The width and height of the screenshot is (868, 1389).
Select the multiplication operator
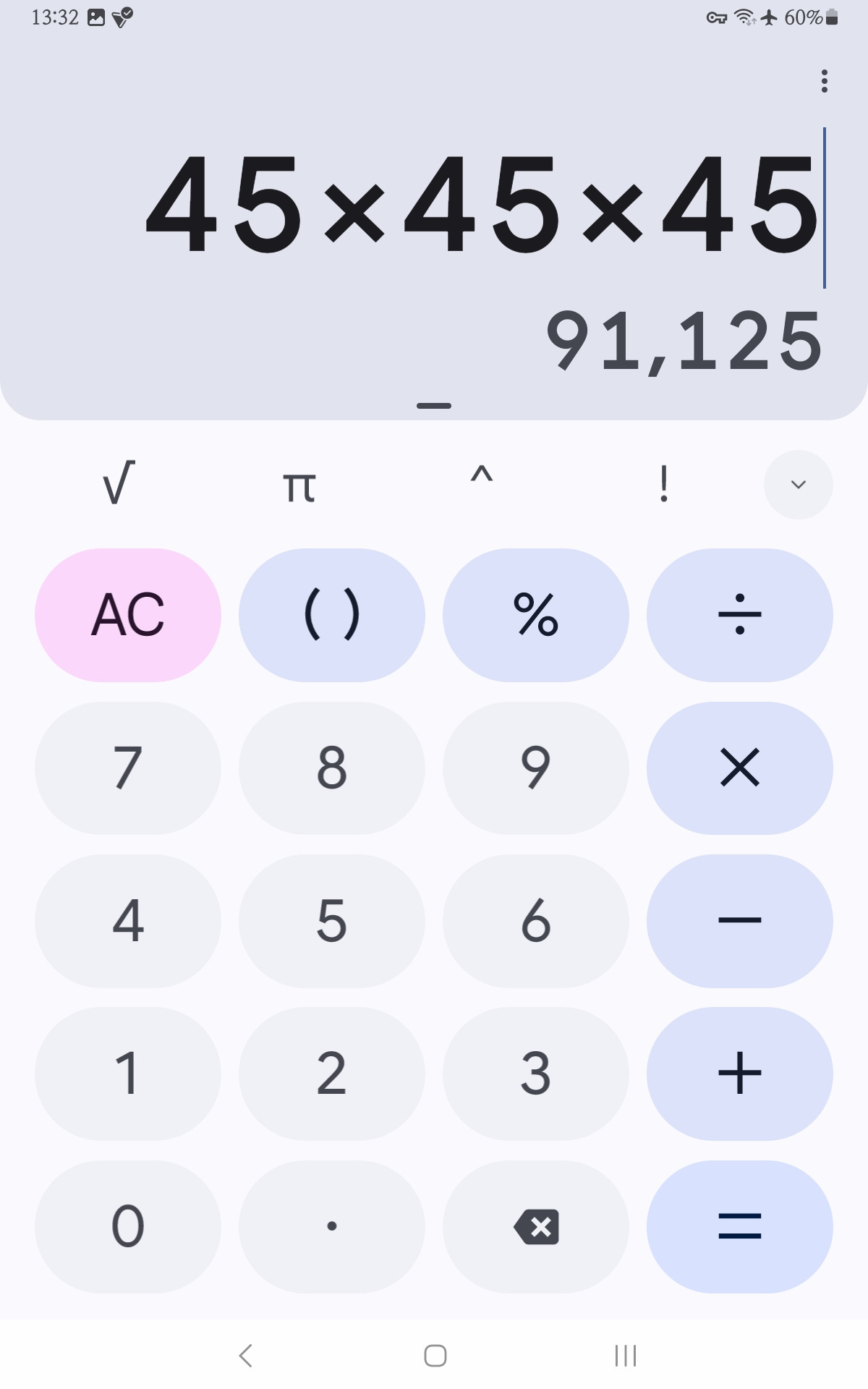point(739,768)
